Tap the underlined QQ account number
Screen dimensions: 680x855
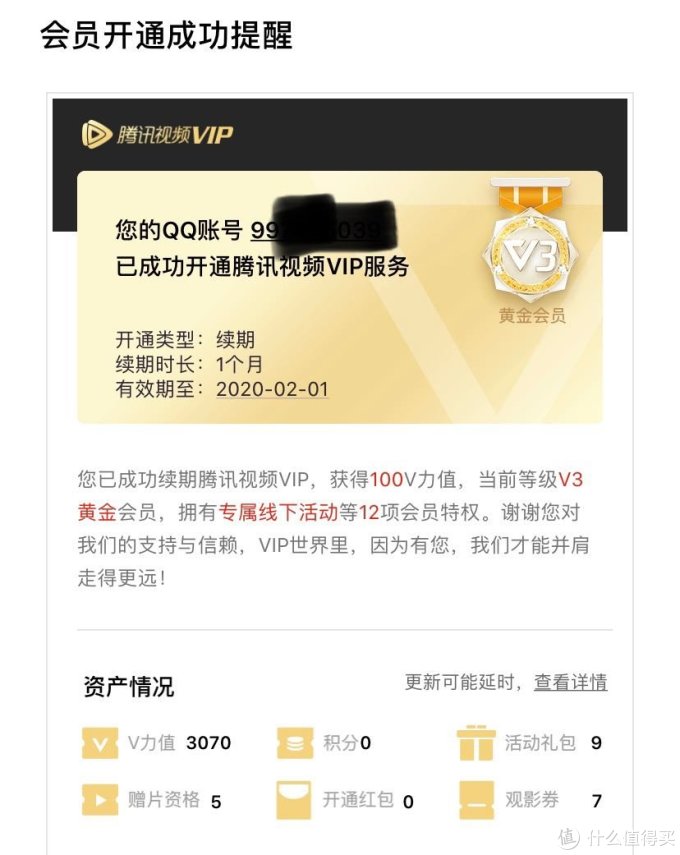coord(316,231)
